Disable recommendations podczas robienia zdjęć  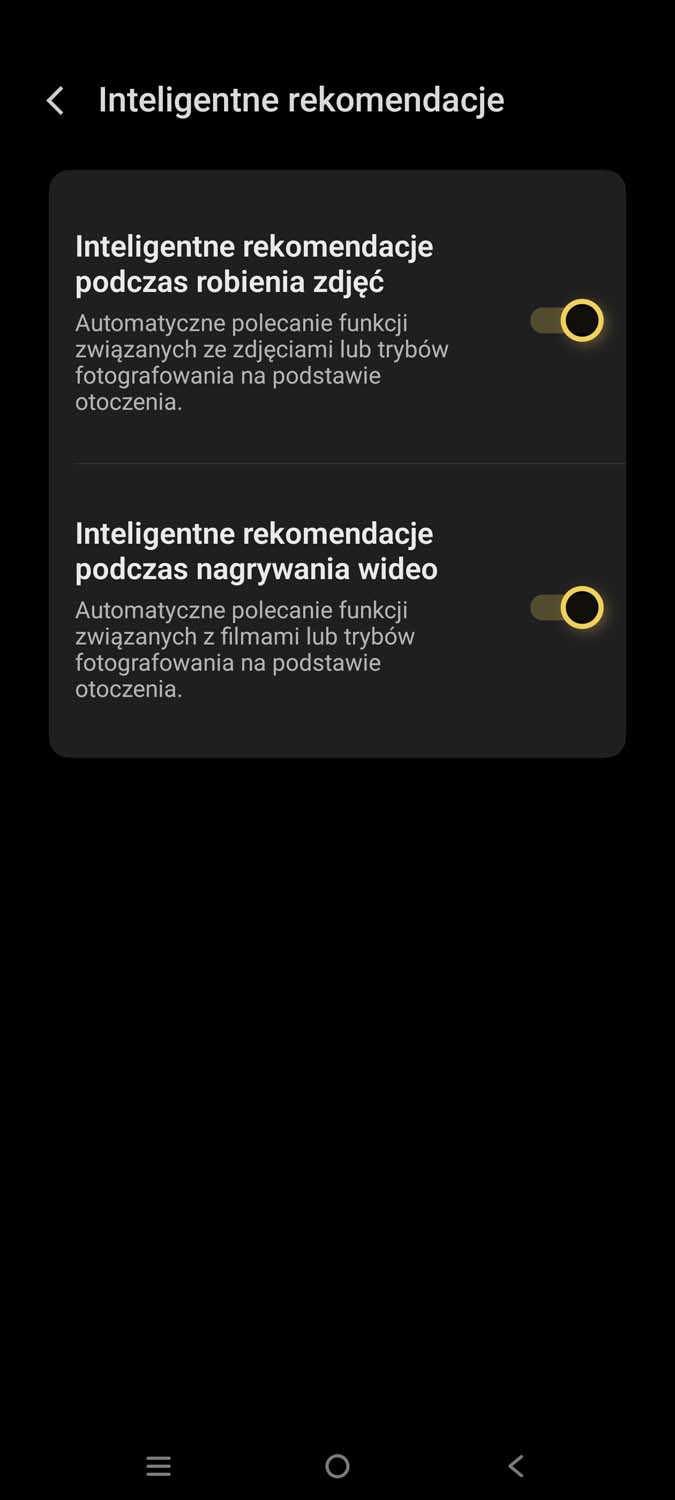coord(566,321)
